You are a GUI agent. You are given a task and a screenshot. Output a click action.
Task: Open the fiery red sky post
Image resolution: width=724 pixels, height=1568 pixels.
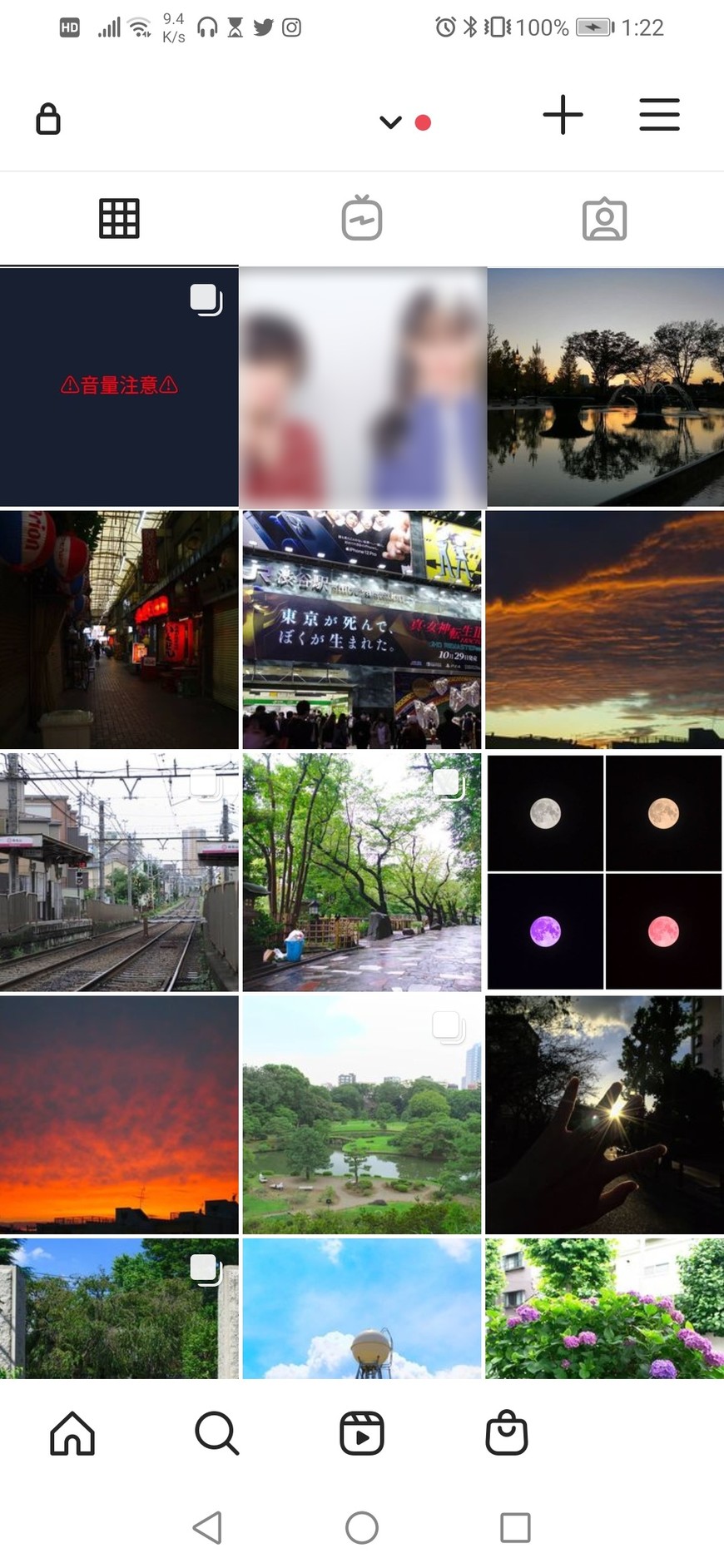pos(119,1114)
